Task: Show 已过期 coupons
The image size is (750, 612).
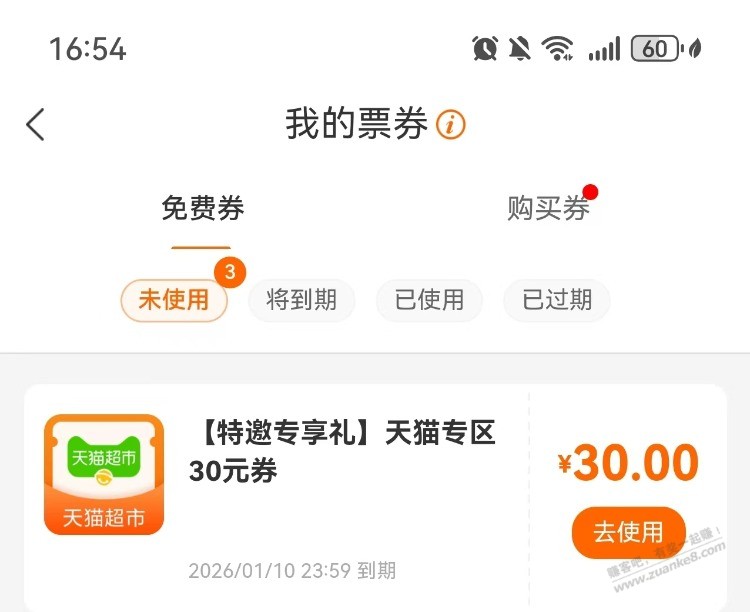Action: click(557, 300)
